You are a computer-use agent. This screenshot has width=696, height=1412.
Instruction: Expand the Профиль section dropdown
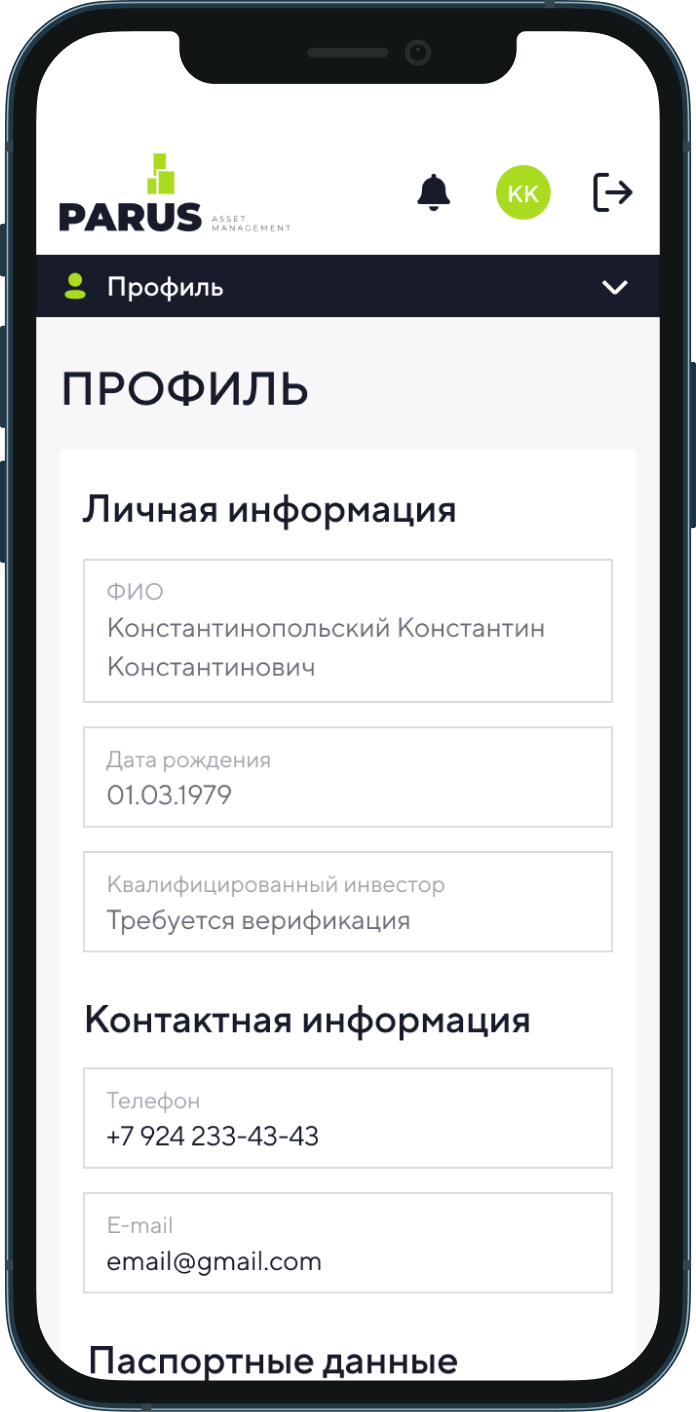(x=614, y=288)
